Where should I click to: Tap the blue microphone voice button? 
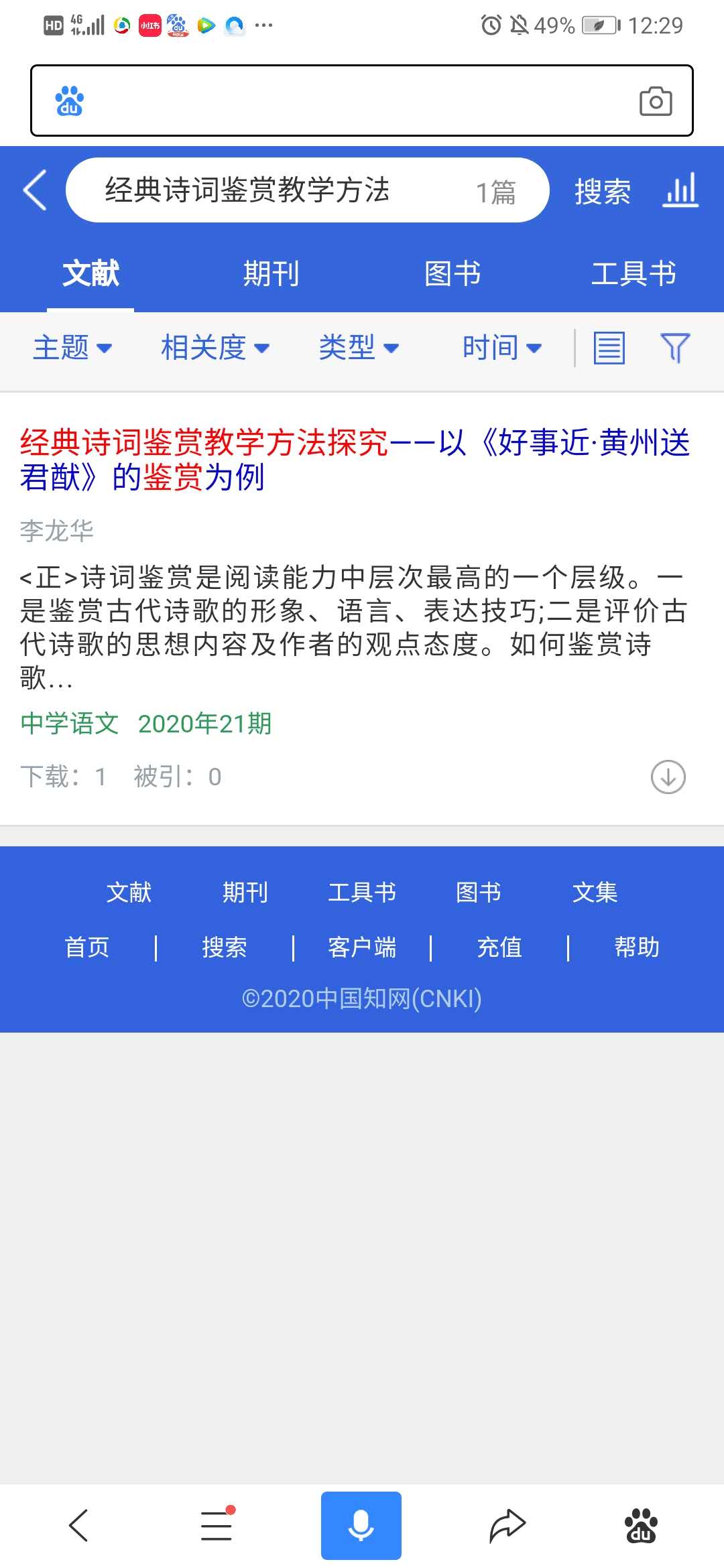click(361, 1526)
